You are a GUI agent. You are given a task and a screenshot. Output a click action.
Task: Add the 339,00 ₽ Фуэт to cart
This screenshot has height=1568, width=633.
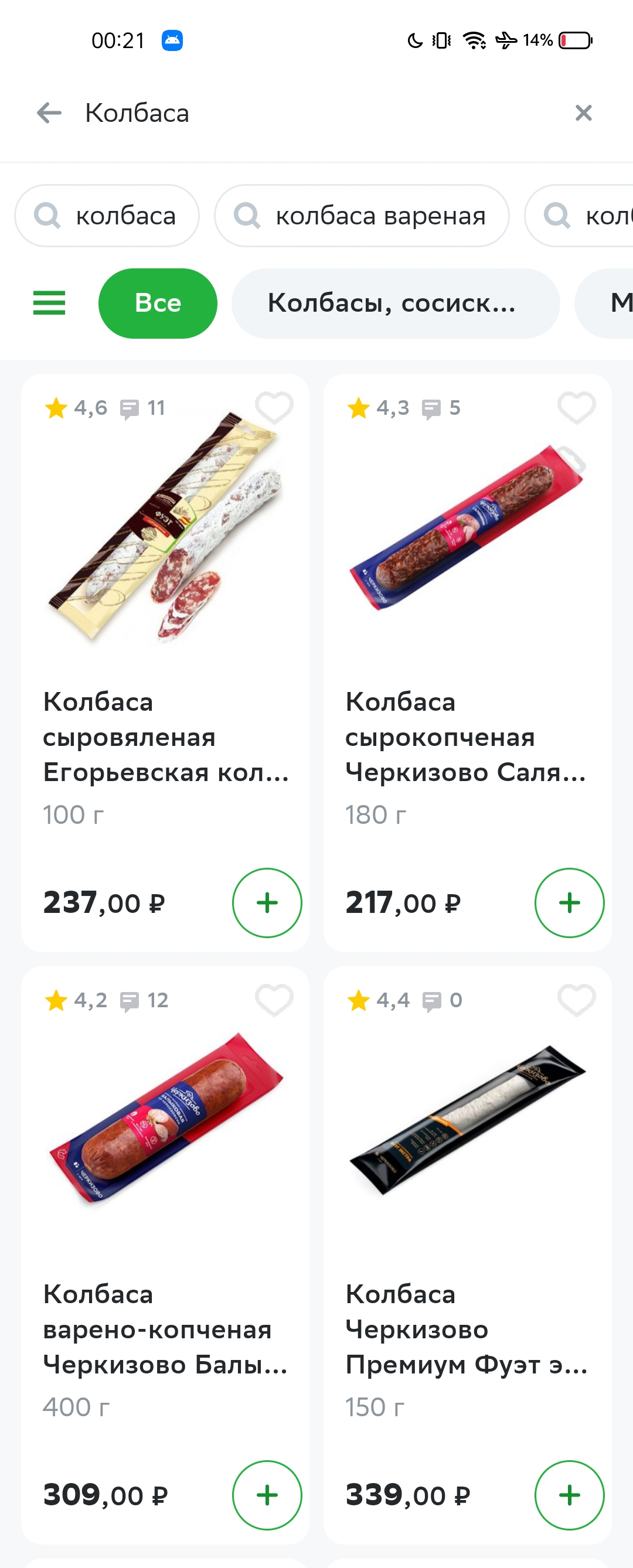click(x=570, y=1495)
